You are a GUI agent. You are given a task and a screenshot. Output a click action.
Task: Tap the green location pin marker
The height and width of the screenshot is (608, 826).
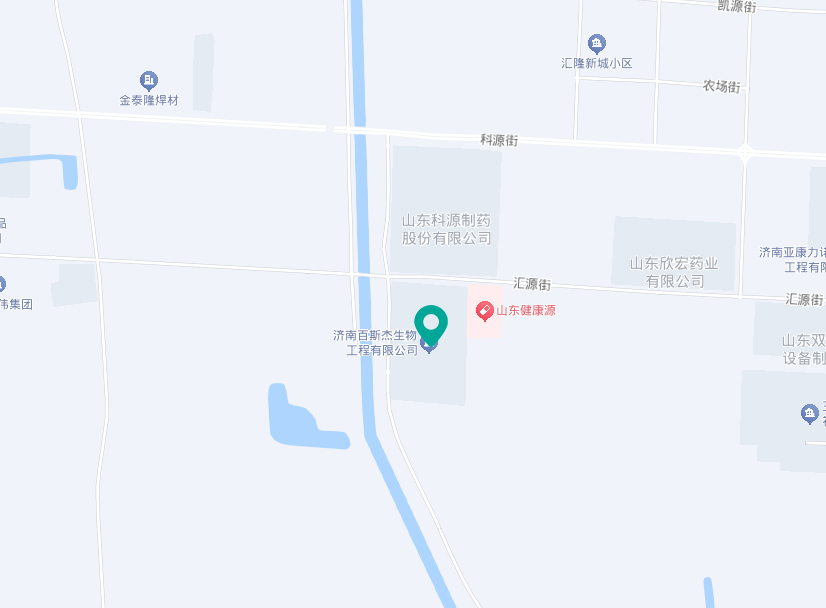(x=431, y=322)
